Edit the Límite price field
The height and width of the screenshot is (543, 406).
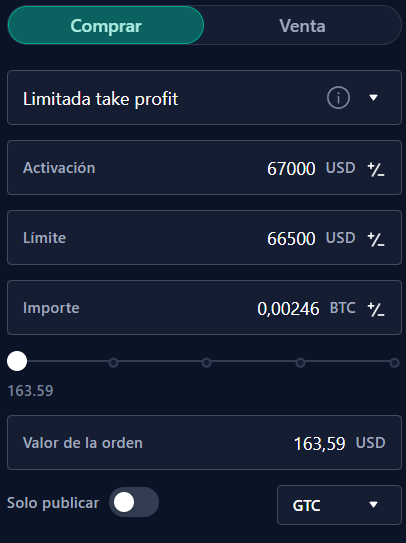(204, 238)
